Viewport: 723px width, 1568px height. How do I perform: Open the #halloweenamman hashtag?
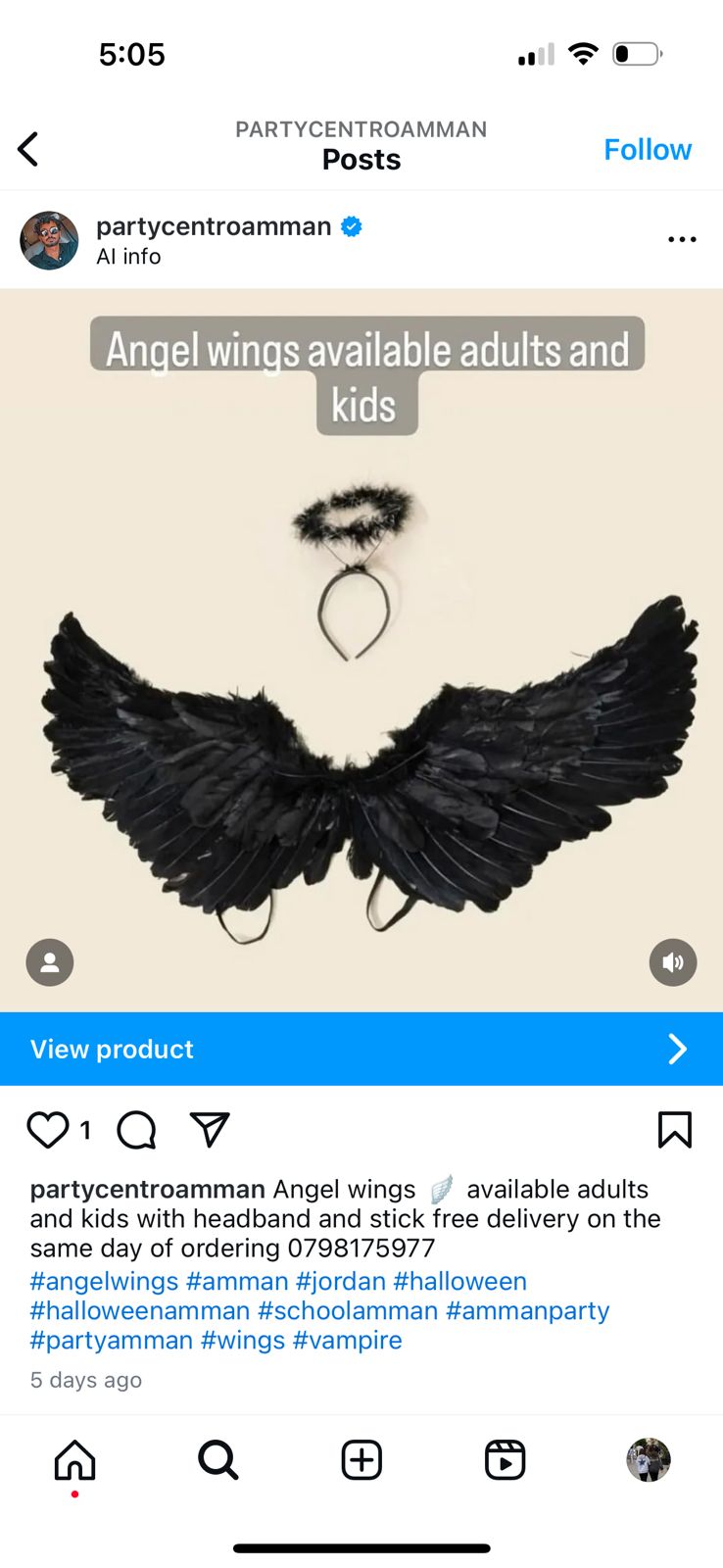[140, 1311]
